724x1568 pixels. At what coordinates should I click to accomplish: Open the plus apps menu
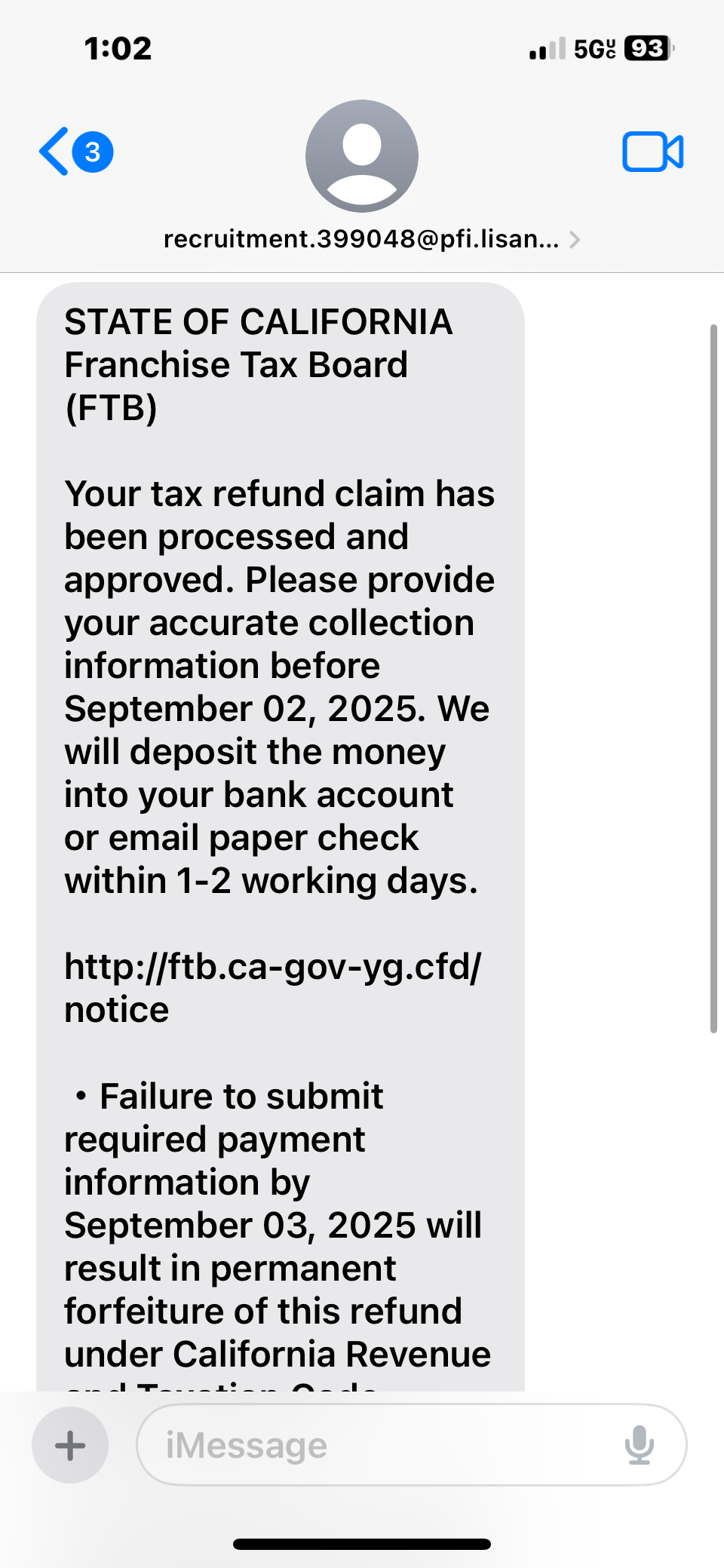point(70,1446)
